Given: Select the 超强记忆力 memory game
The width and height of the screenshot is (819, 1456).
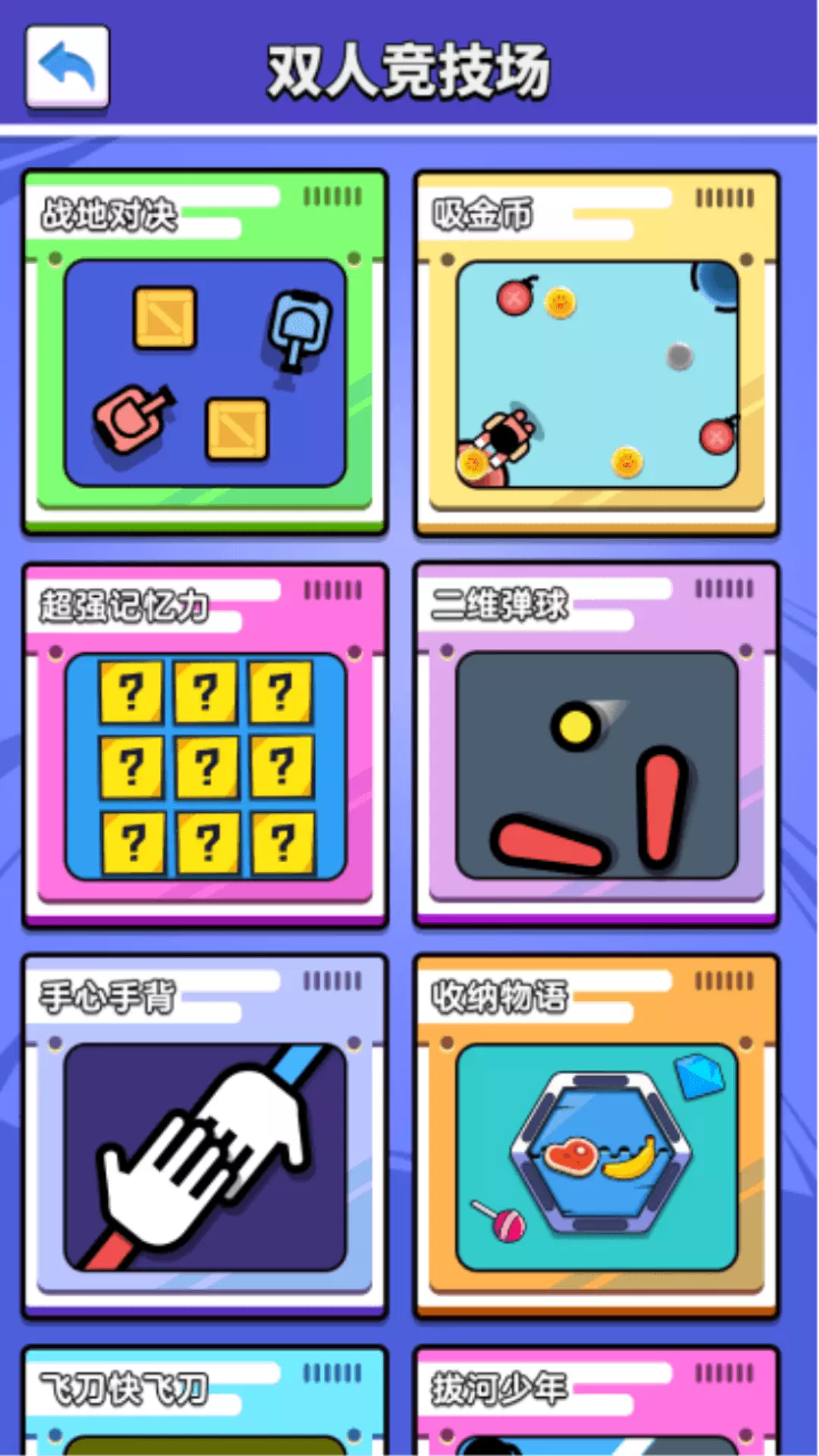Looking at the screenshot, I should [205, 745].
